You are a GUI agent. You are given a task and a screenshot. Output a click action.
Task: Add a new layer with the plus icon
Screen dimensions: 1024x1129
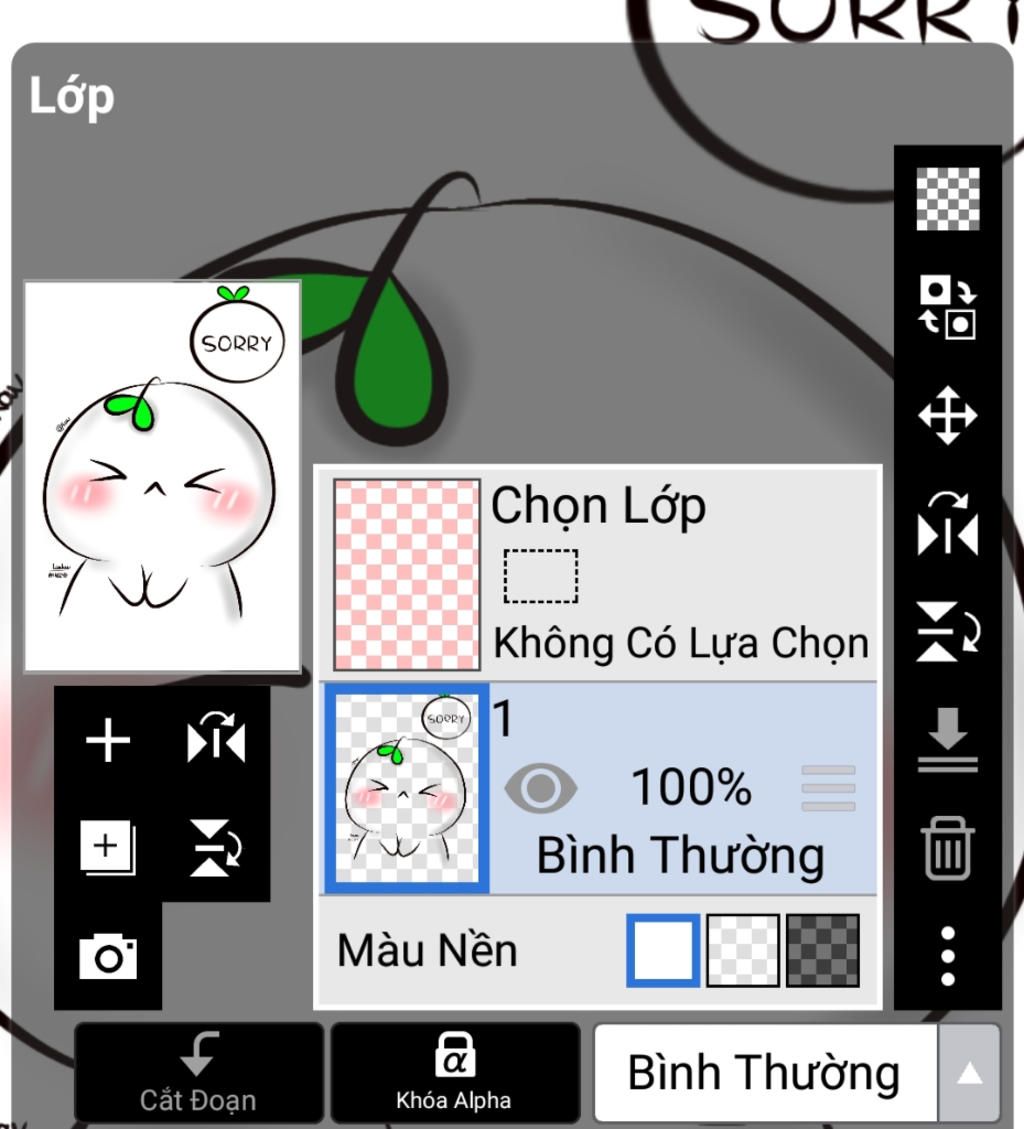[108, 742]
